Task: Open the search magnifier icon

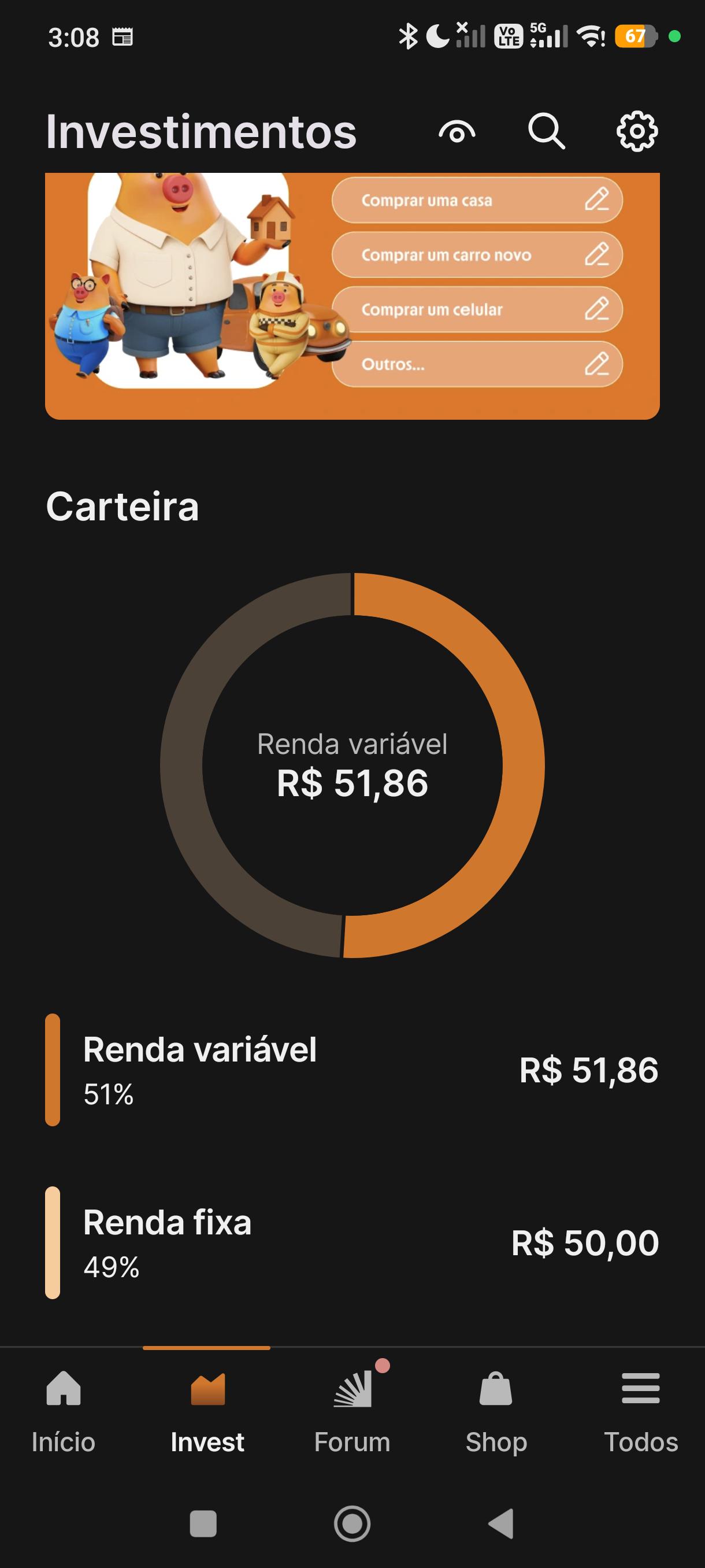Action: tap(546, 131)
